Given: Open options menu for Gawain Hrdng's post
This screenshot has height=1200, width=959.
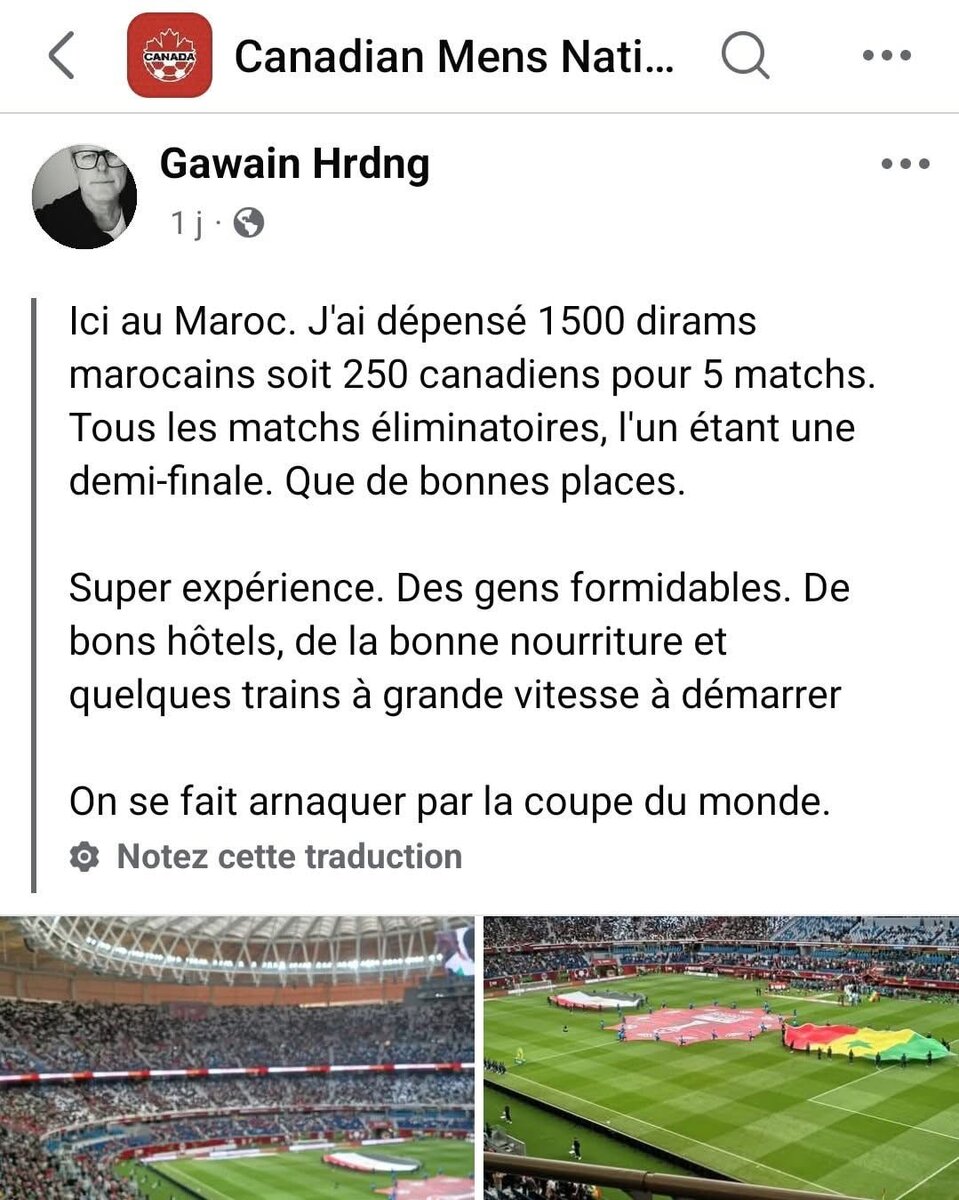Looking at the screenshot, I should coord(905,165).
